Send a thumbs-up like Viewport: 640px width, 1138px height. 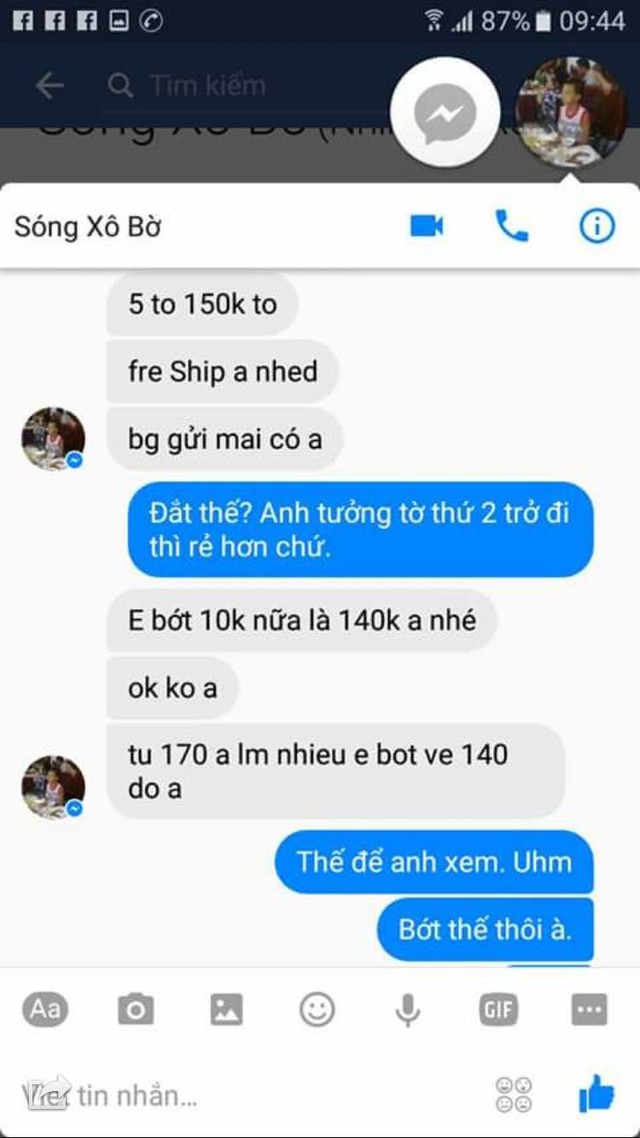pos(596,1094)
